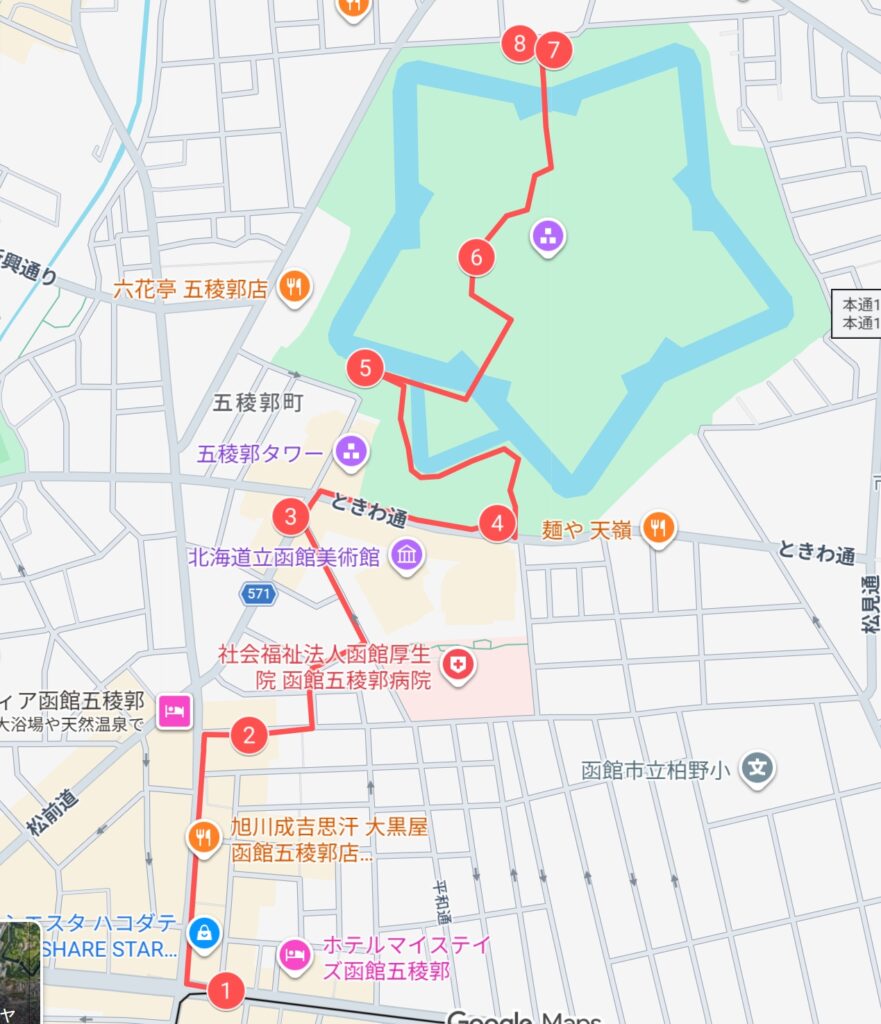Tap the 五稜郭タワー map pin
881x1024 pixels.
[x=351, y=453]
